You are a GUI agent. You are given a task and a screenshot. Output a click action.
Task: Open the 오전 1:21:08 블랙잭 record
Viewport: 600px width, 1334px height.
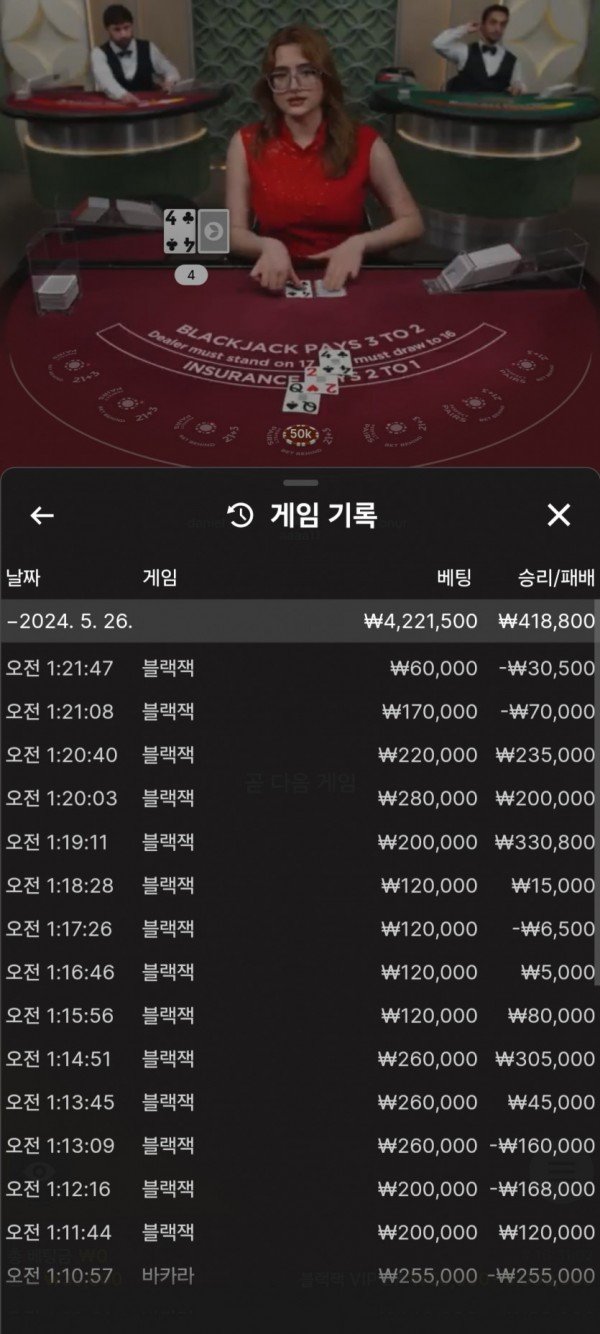tap(300, 712)
